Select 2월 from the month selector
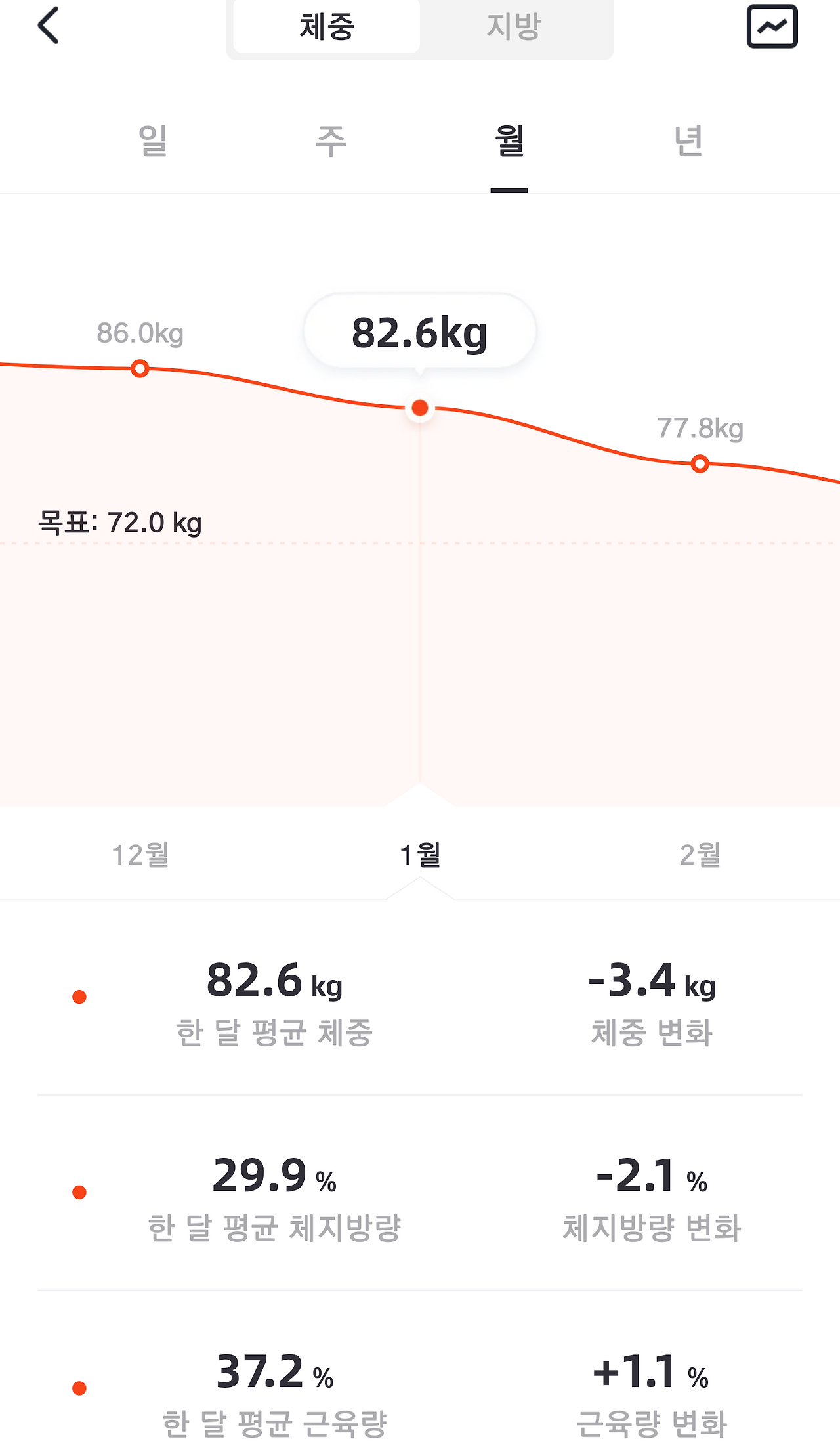 (x=700, y=855)
